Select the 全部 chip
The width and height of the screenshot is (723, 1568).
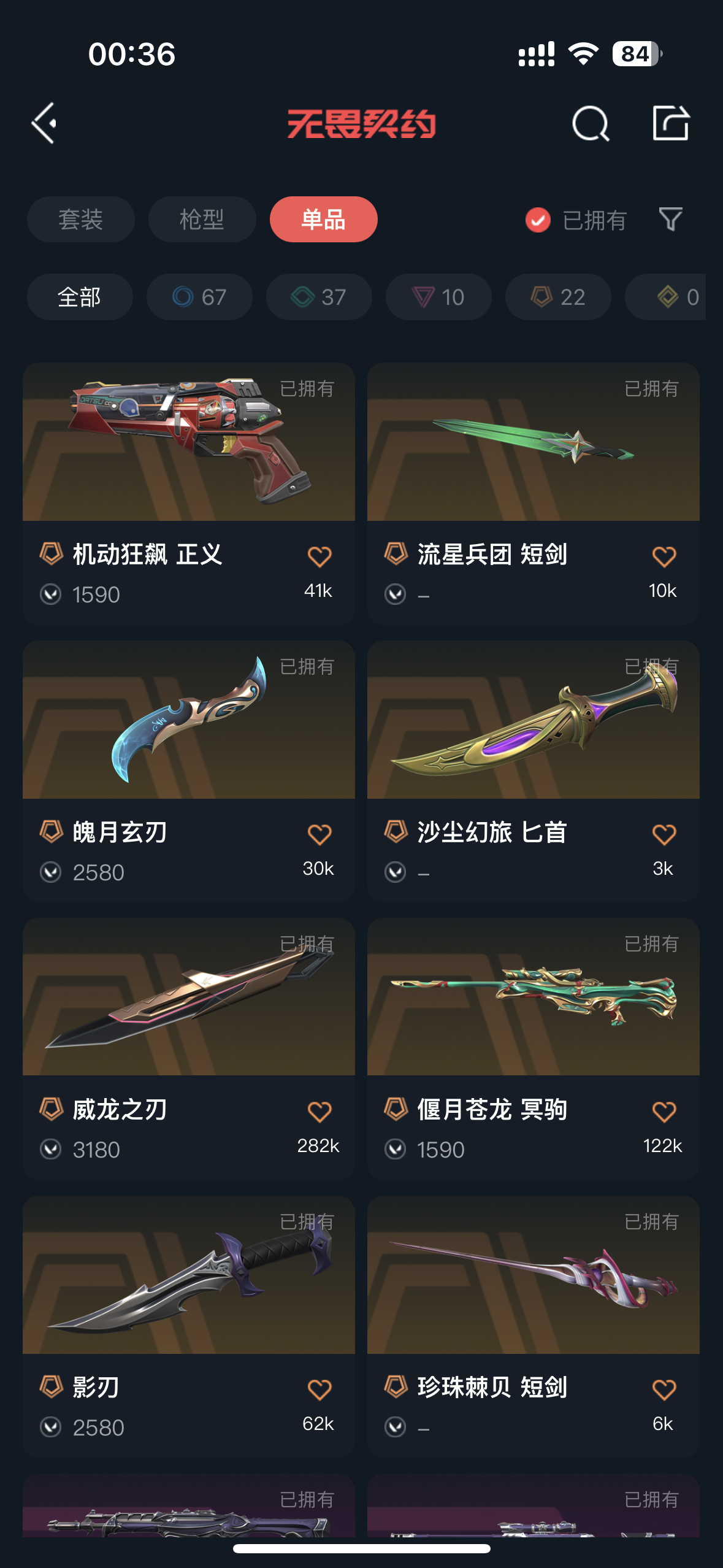point(80,297)
